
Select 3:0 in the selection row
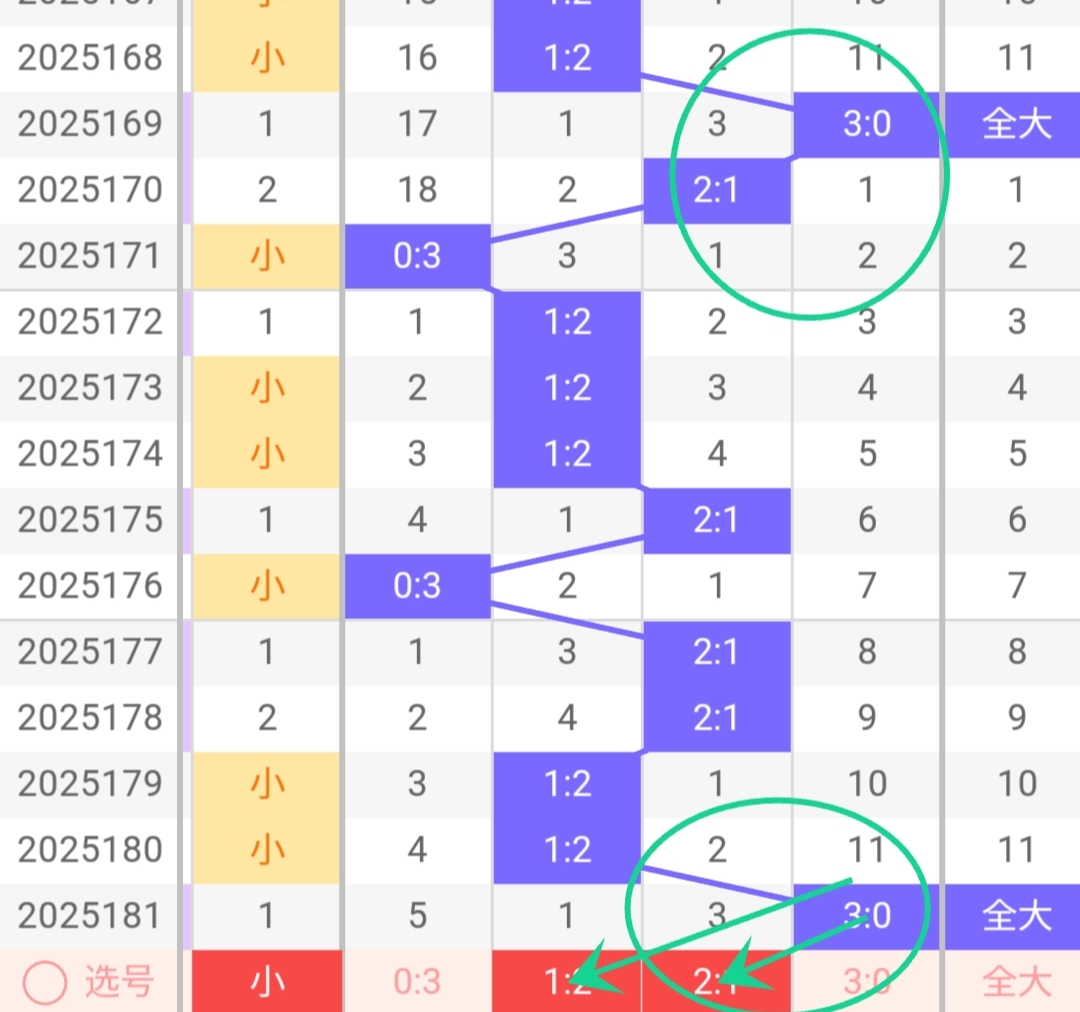click(866, 983)
